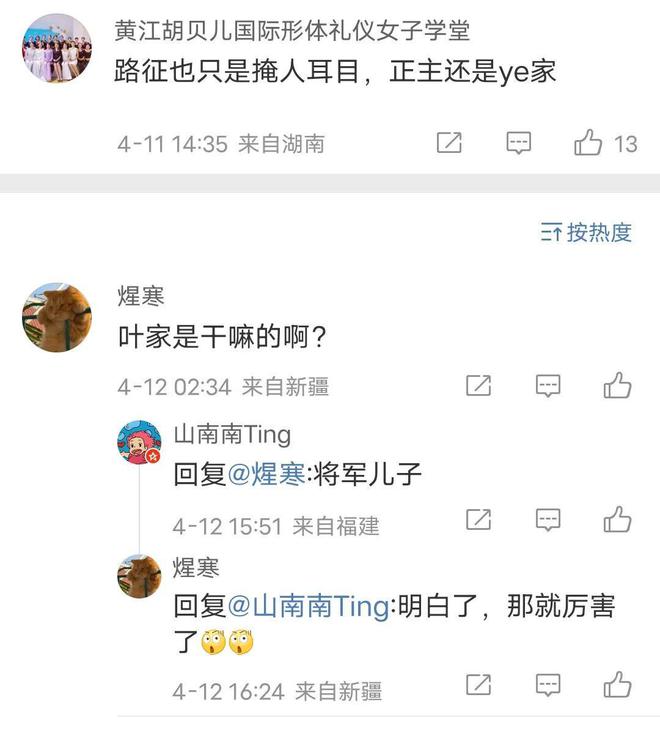This screenshot has height=730, width=660.
Task: Share 山南南Ting's reply 将军儿子
Action: 479,520
